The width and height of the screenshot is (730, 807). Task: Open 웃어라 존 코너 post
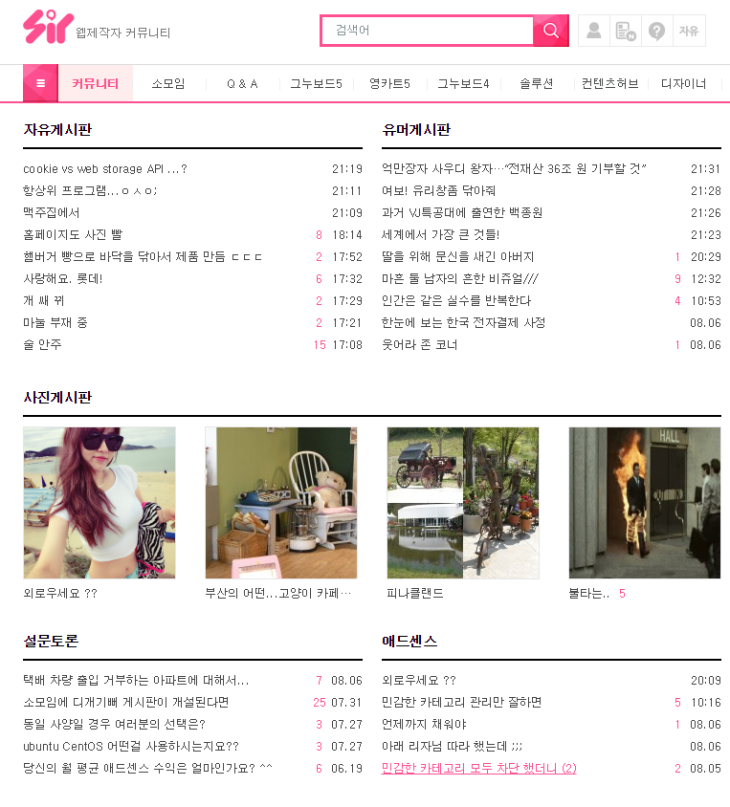[420, 345]
